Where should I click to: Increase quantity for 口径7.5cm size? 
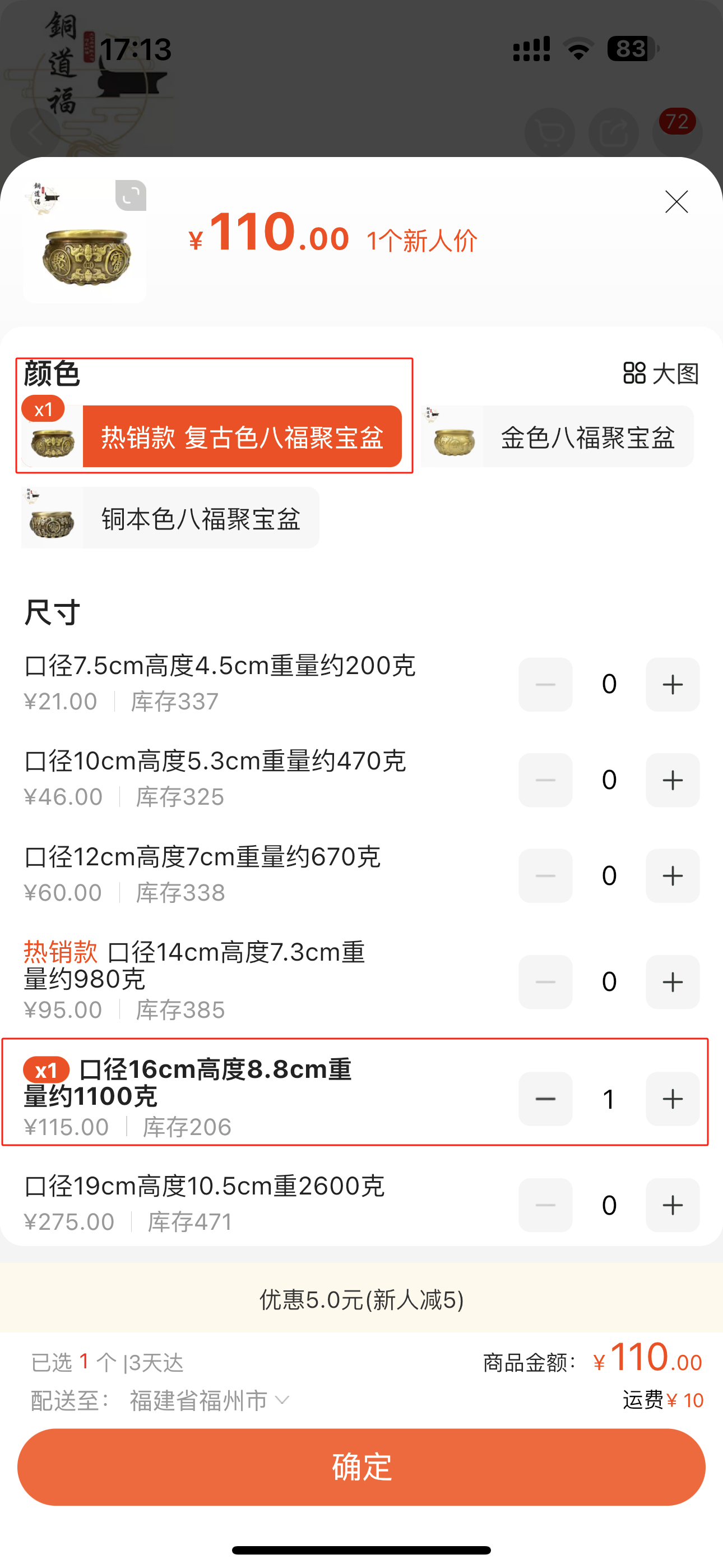[x=672, y=685]
